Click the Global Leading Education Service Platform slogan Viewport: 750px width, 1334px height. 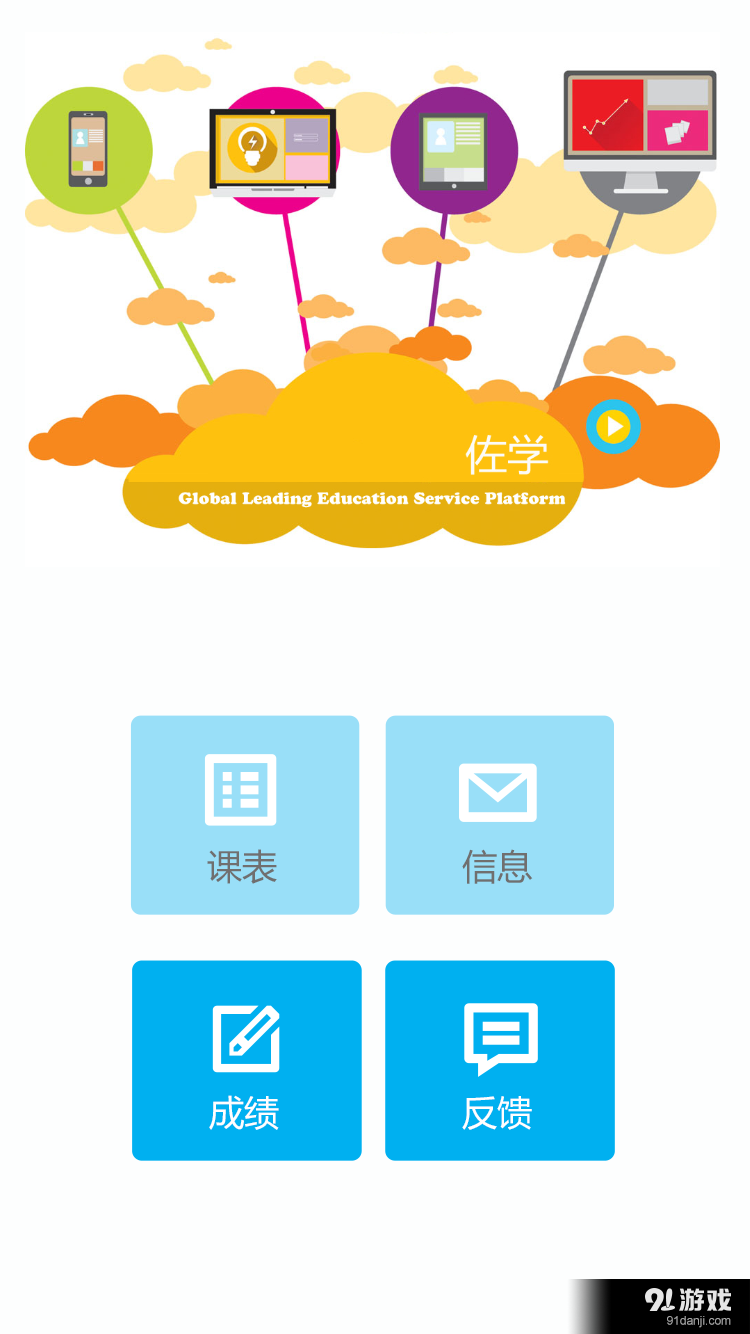371,498
